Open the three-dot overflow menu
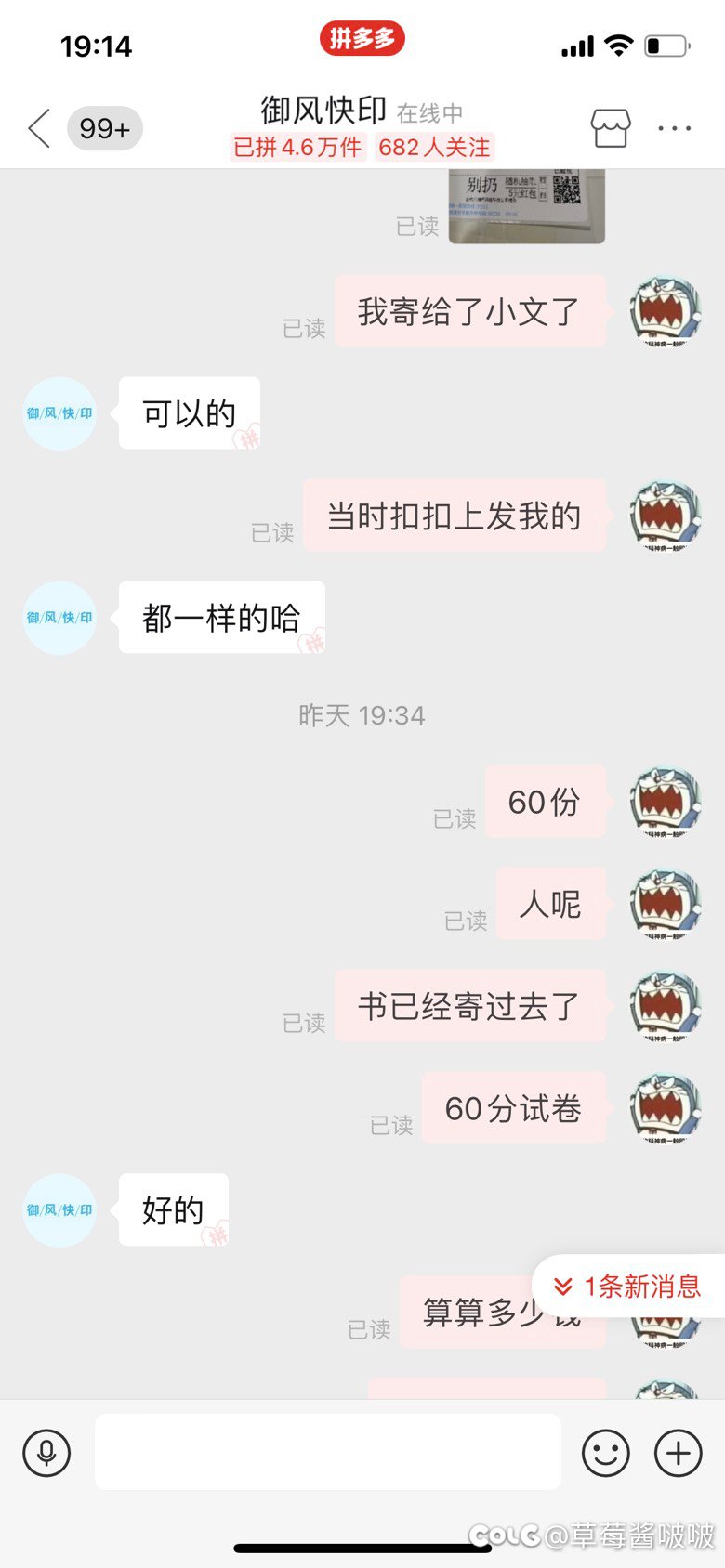Viewport: 725px width, 1568px height. point(674,128)
